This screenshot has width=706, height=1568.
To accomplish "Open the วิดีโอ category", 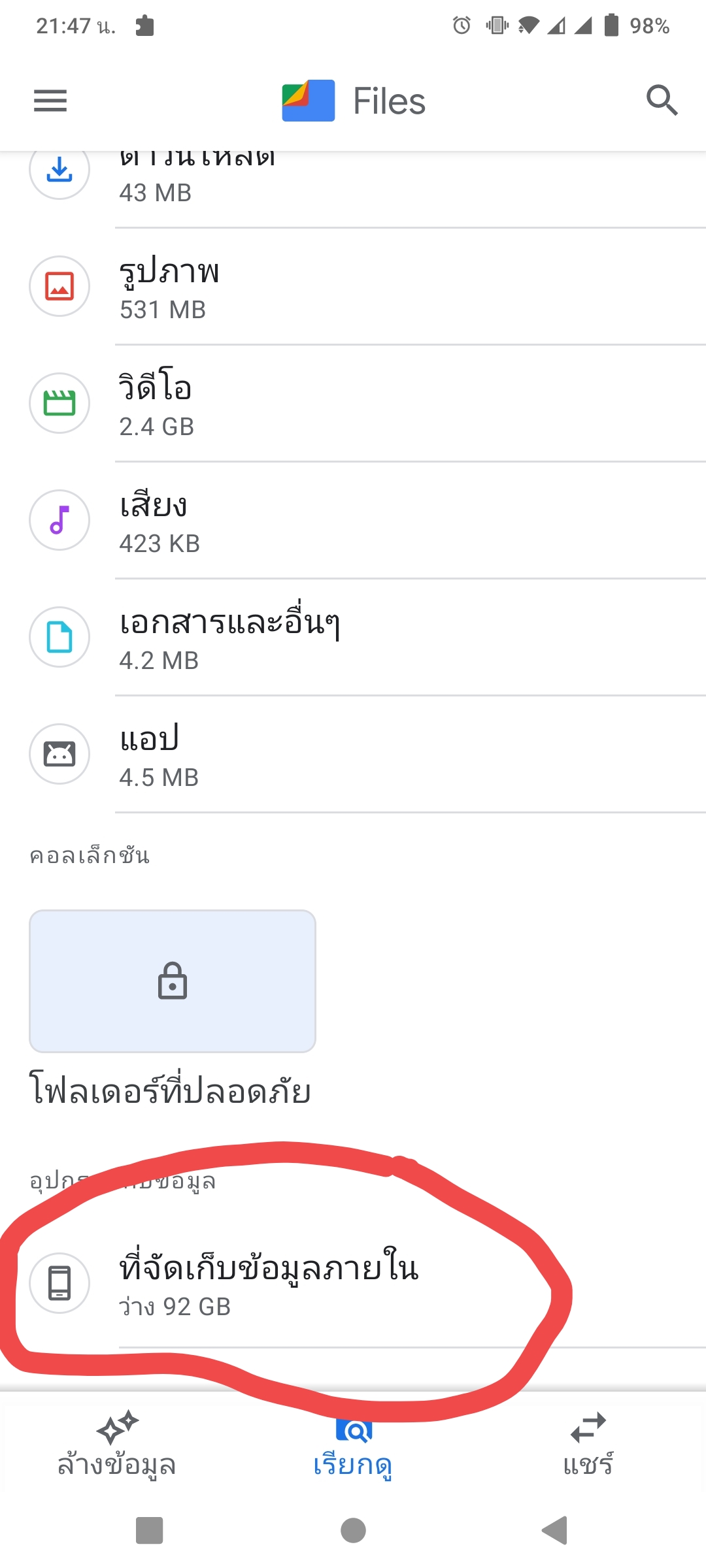I will pyautogui.click(x=353, y=404).
